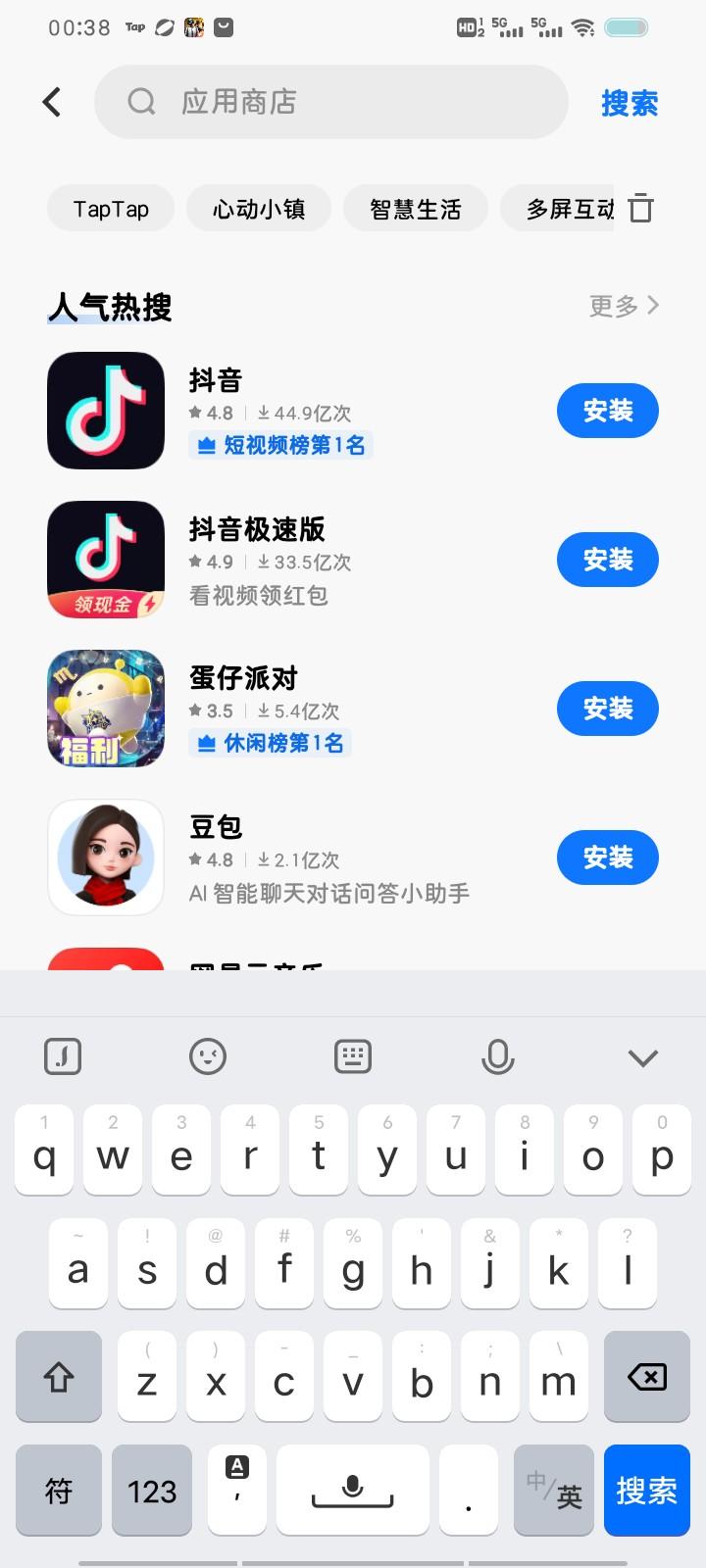This screenshot has width=706, height=1568.
Task: Collapse the keyboard with the down chevron
Action: pos(642,1057)
